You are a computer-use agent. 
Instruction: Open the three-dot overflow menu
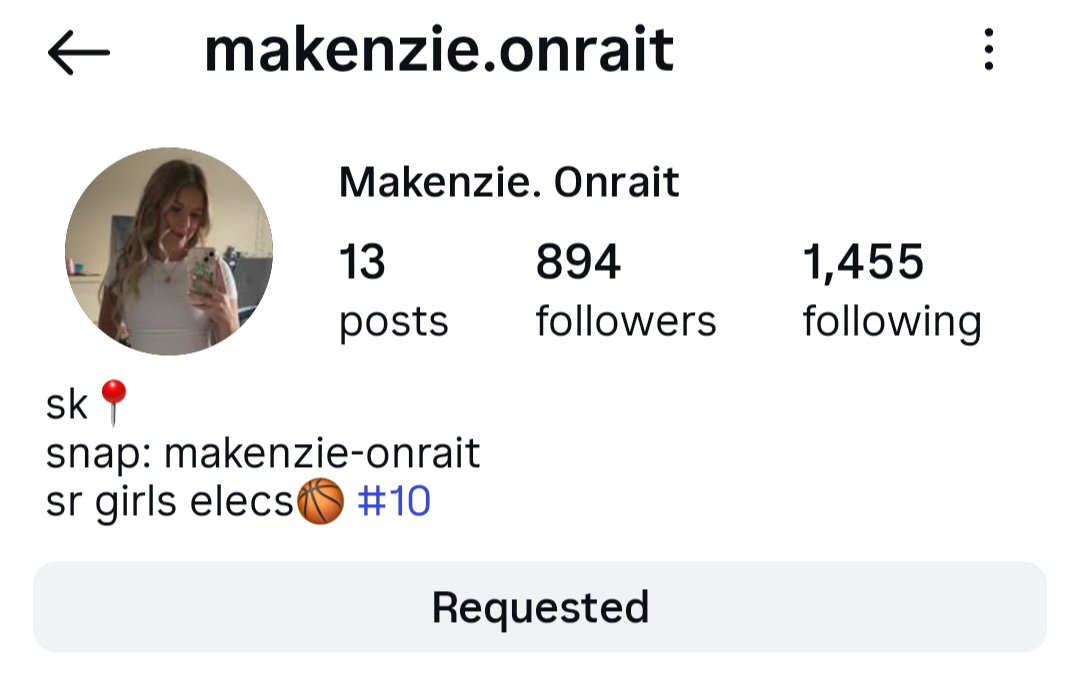click(x=988, y=49)
